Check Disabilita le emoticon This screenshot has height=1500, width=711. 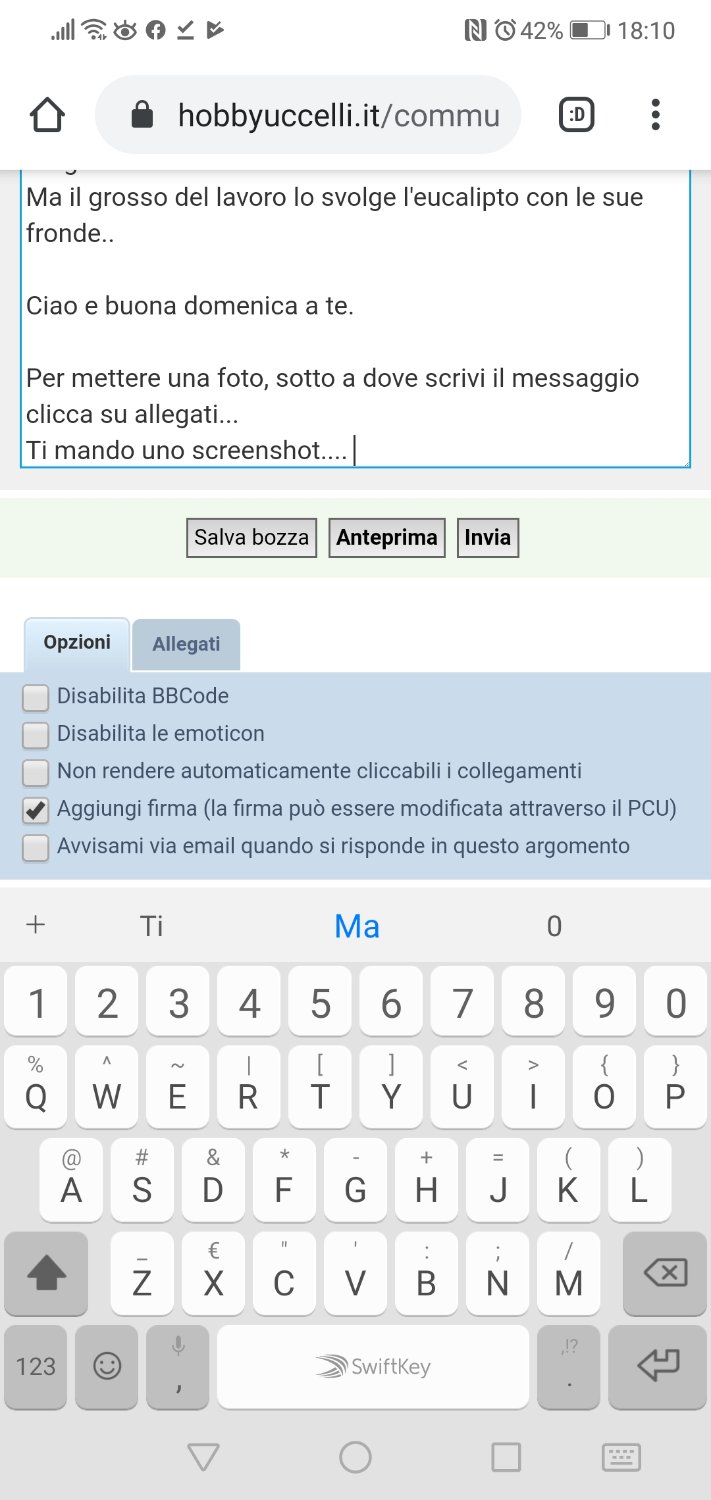36,735
